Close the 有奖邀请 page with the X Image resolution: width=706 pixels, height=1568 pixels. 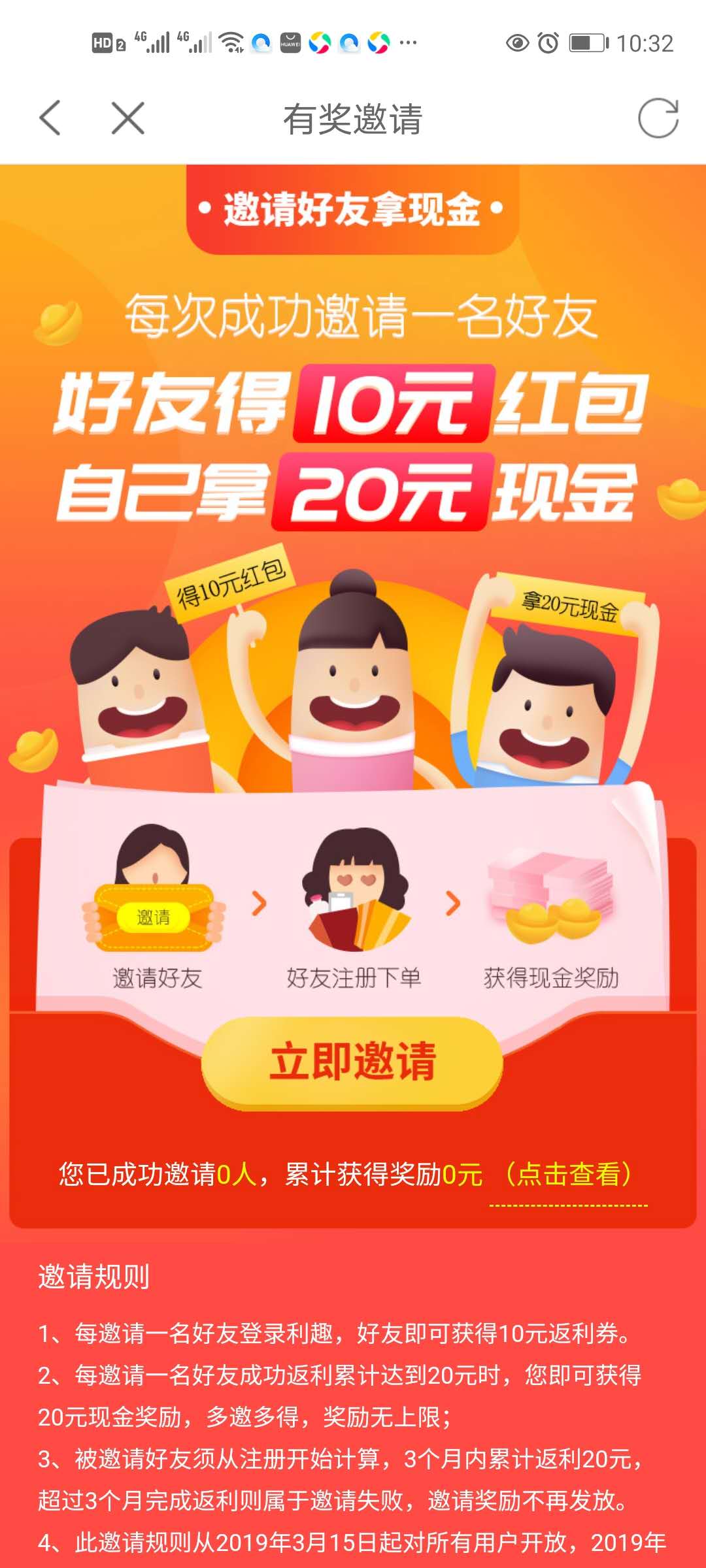click(127, 118)
